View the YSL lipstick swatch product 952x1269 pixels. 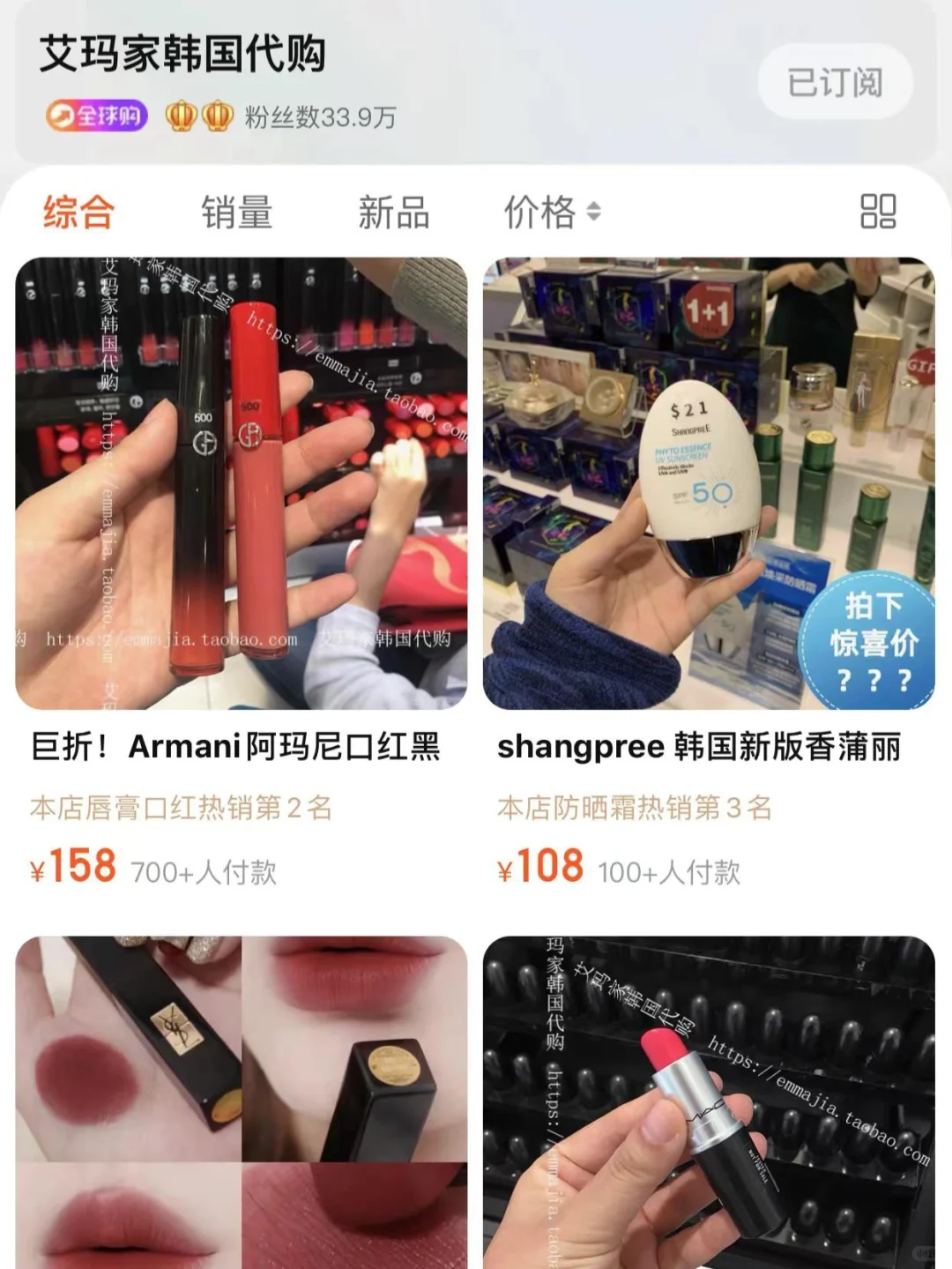point(241,1102)
